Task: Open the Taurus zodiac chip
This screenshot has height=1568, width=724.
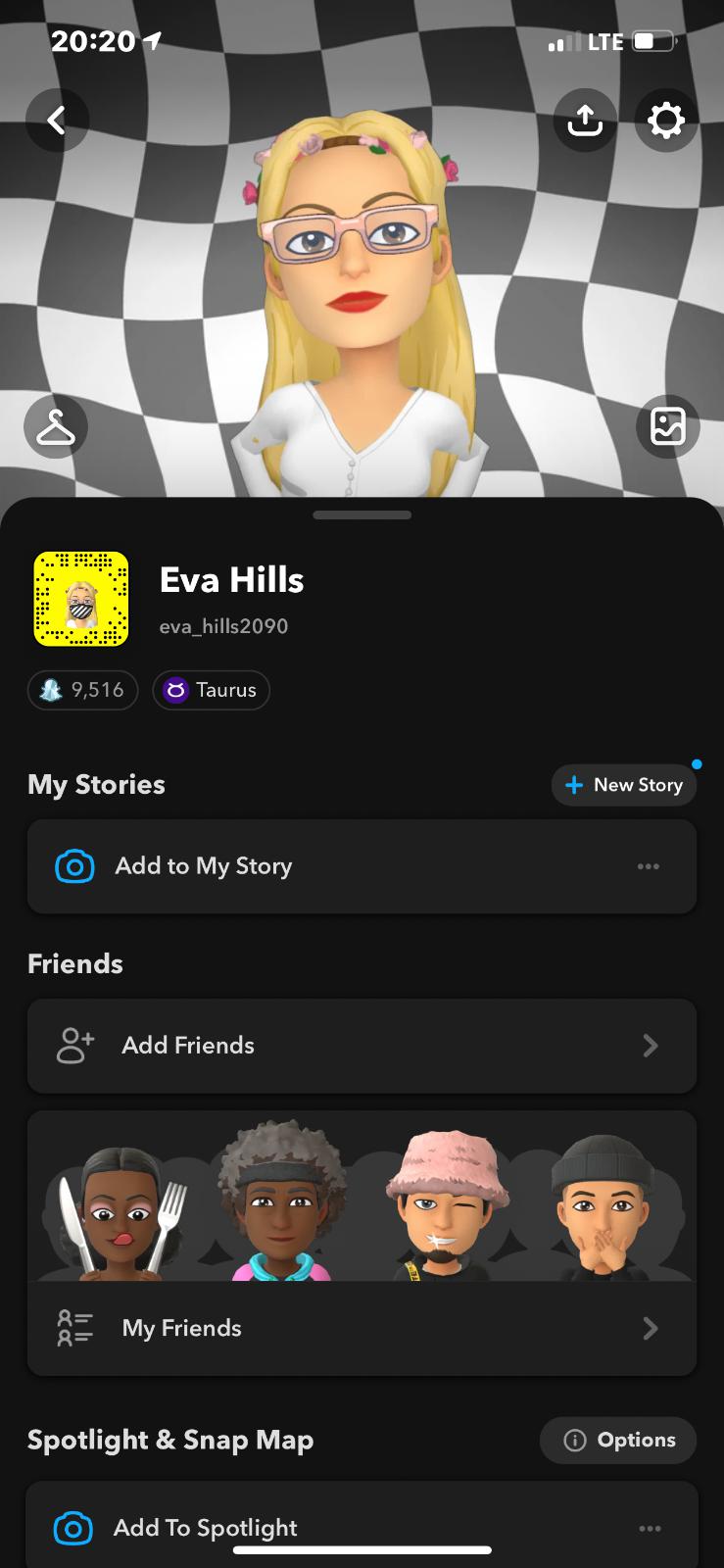Action: pos(211,690)
